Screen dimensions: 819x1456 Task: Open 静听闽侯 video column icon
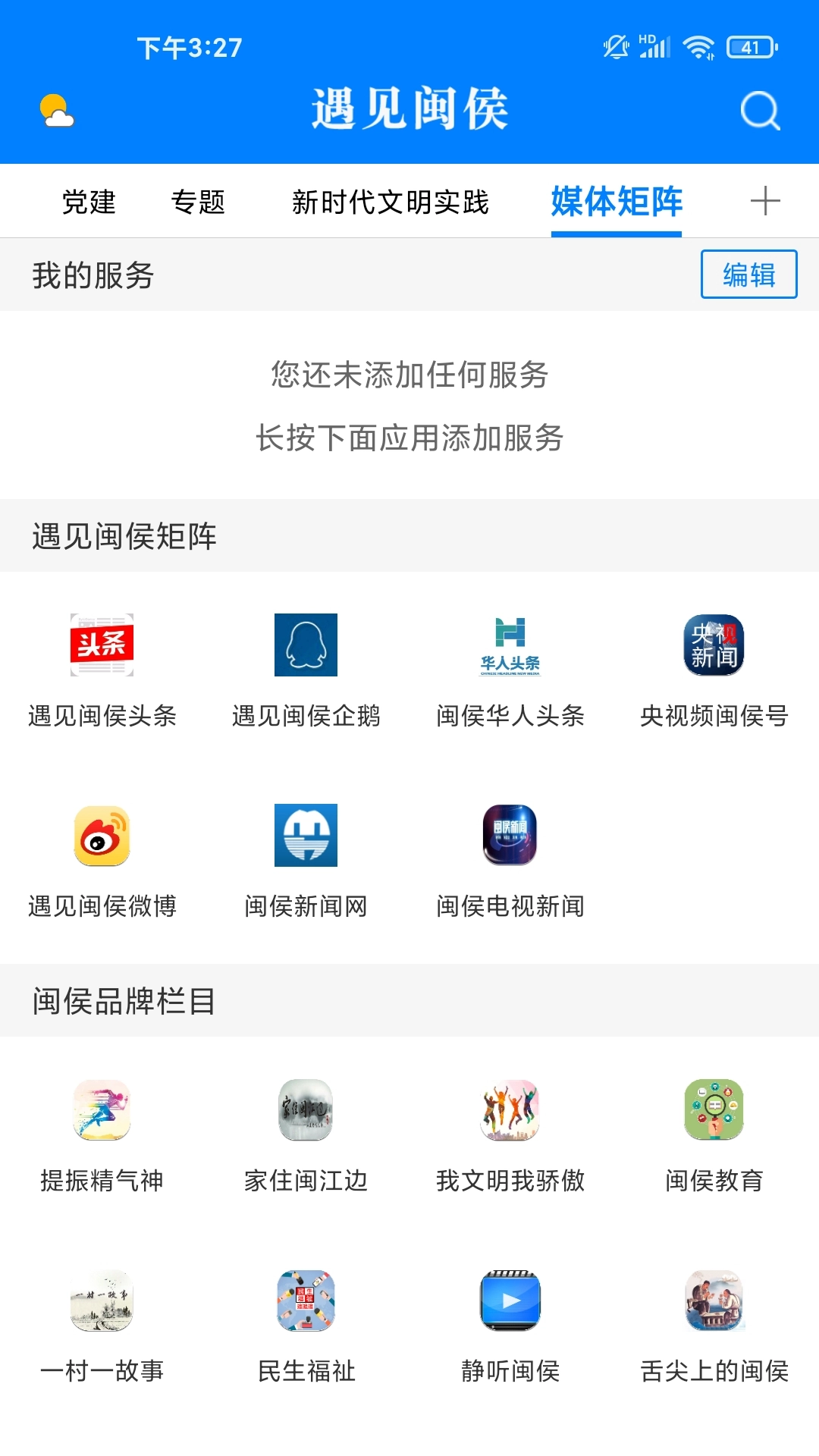(510, 1301)
